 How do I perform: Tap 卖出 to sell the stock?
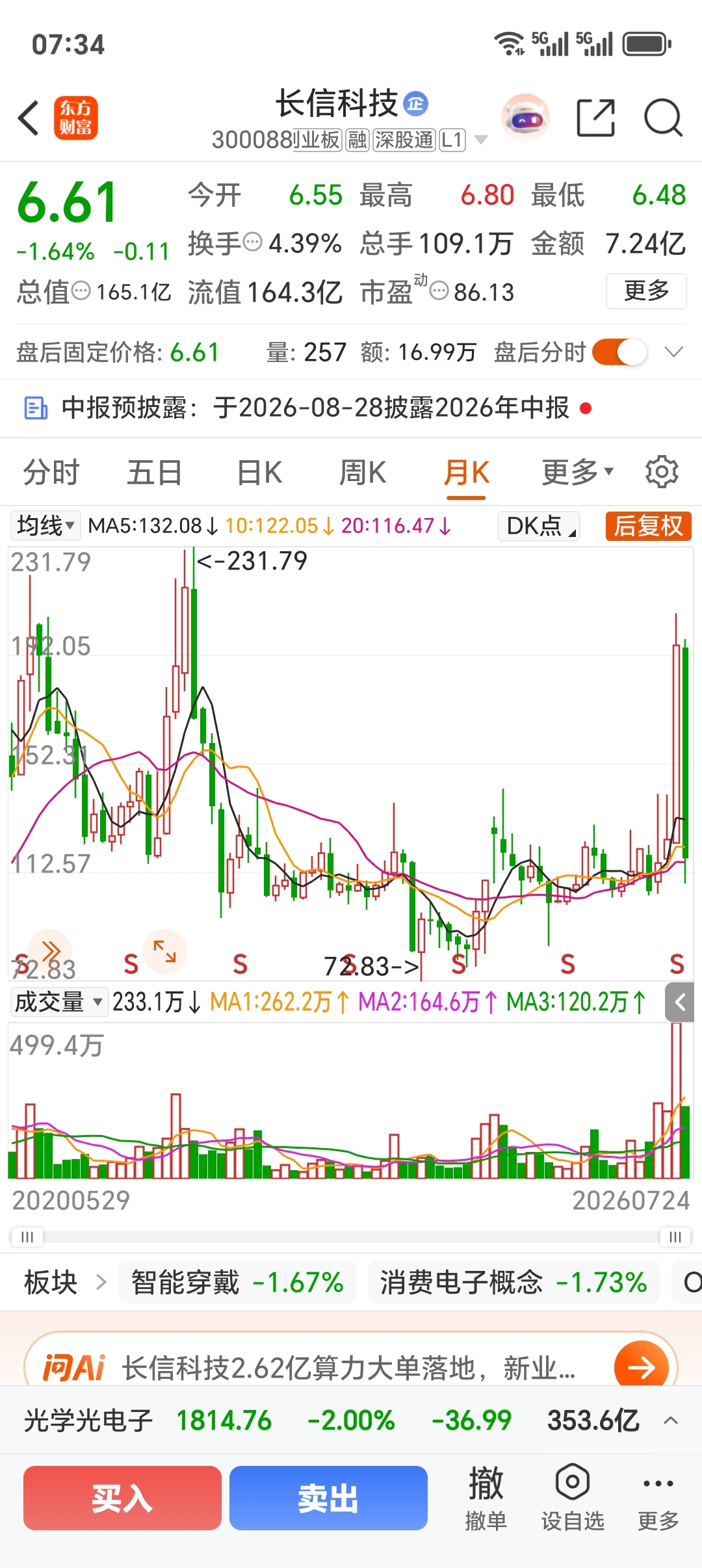[x=328, y=1498]
